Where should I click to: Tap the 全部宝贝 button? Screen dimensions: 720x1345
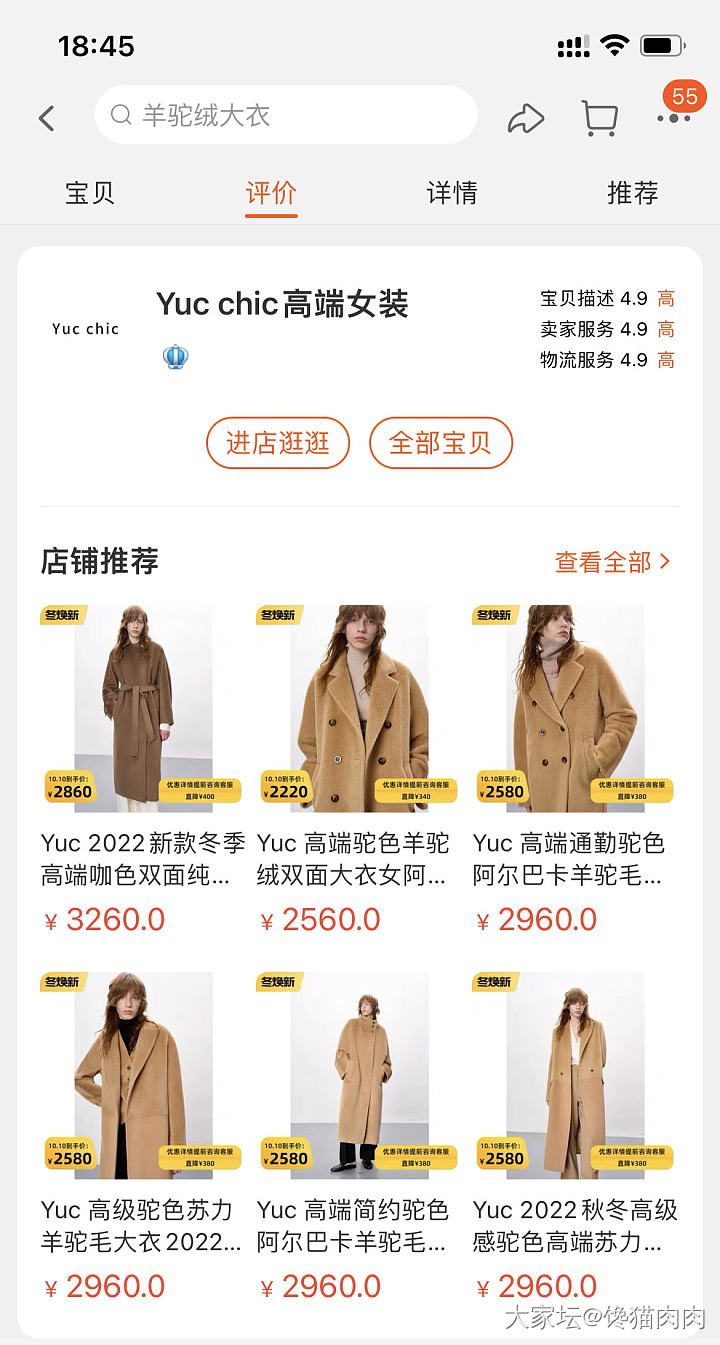click(x=441, y=442)
